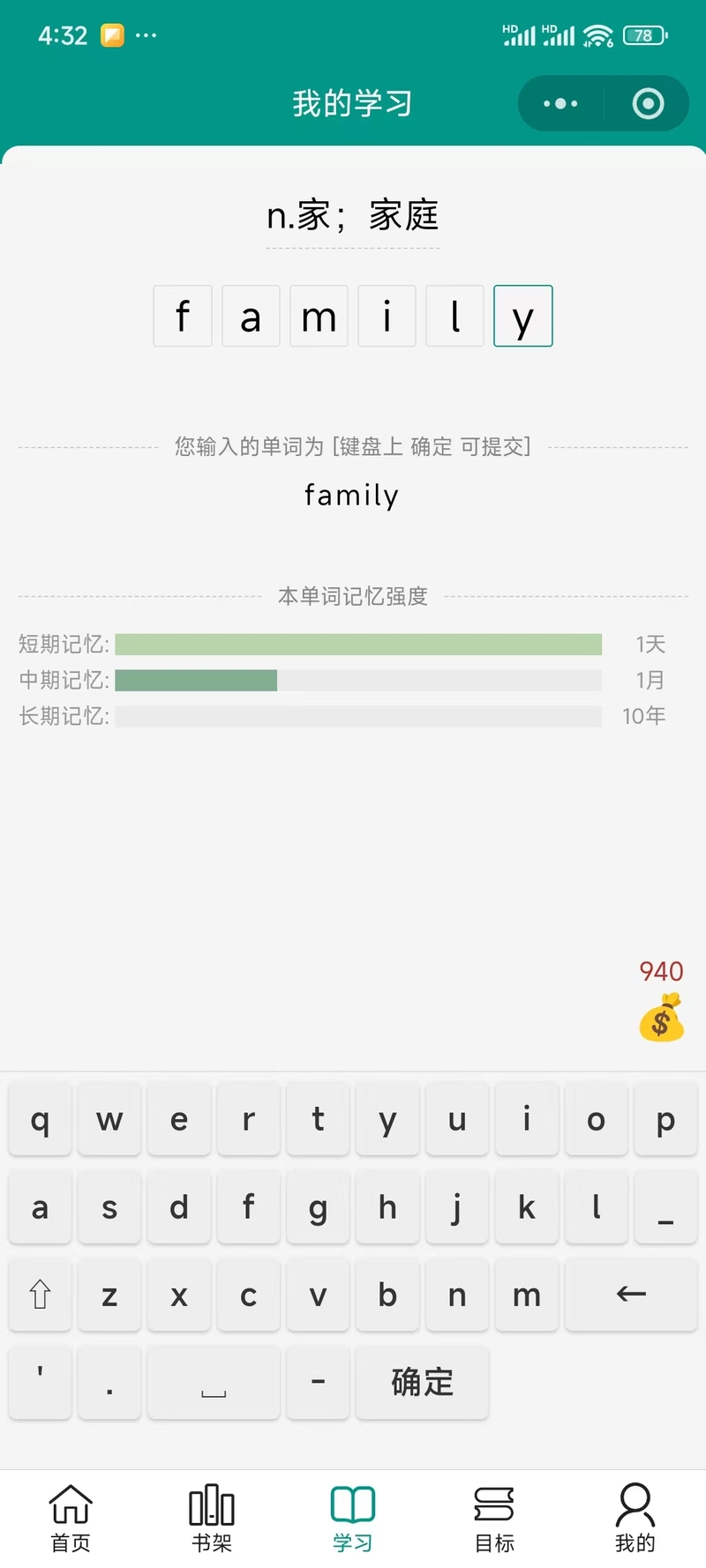Tap the apostrophe key
Image resolution: width=706 pixels, height=1568 pixels.
point(40,1382)
